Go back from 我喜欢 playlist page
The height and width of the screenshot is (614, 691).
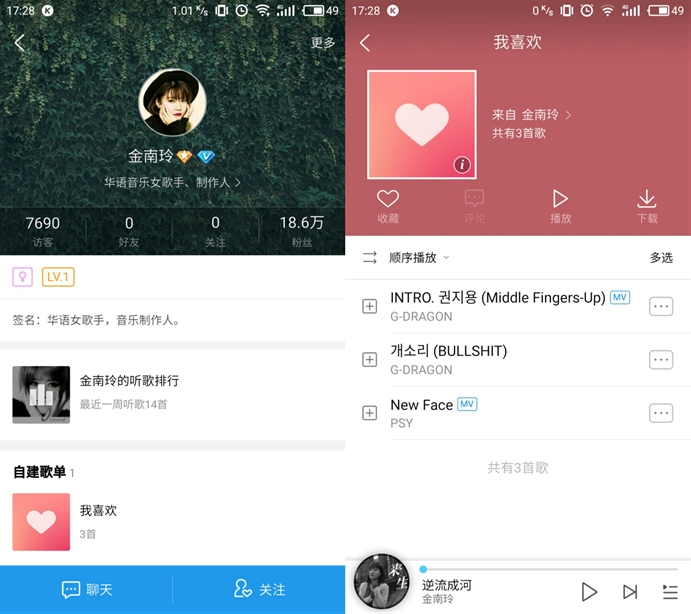pyautogui.click(x=365, y=43)
